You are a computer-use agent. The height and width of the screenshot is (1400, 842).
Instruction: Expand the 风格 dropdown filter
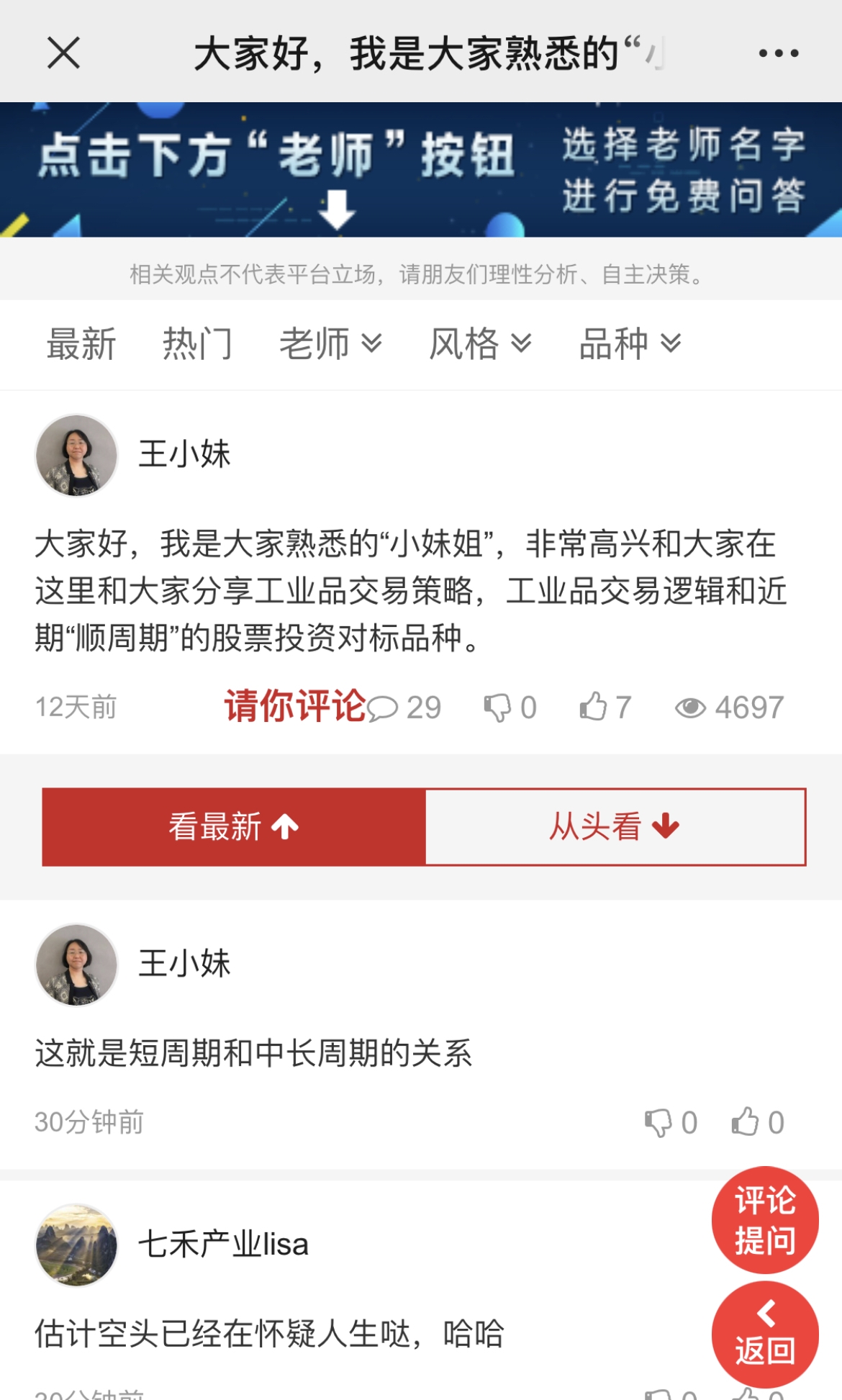(x=480, y=344)
